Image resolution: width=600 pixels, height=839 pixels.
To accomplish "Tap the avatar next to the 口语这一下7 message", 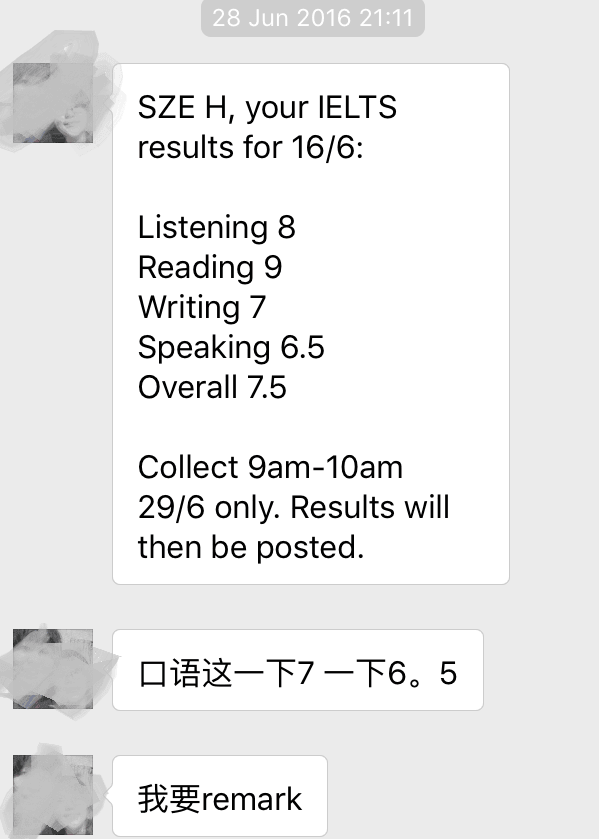I will pyautogui.click(x=53, y=669).
